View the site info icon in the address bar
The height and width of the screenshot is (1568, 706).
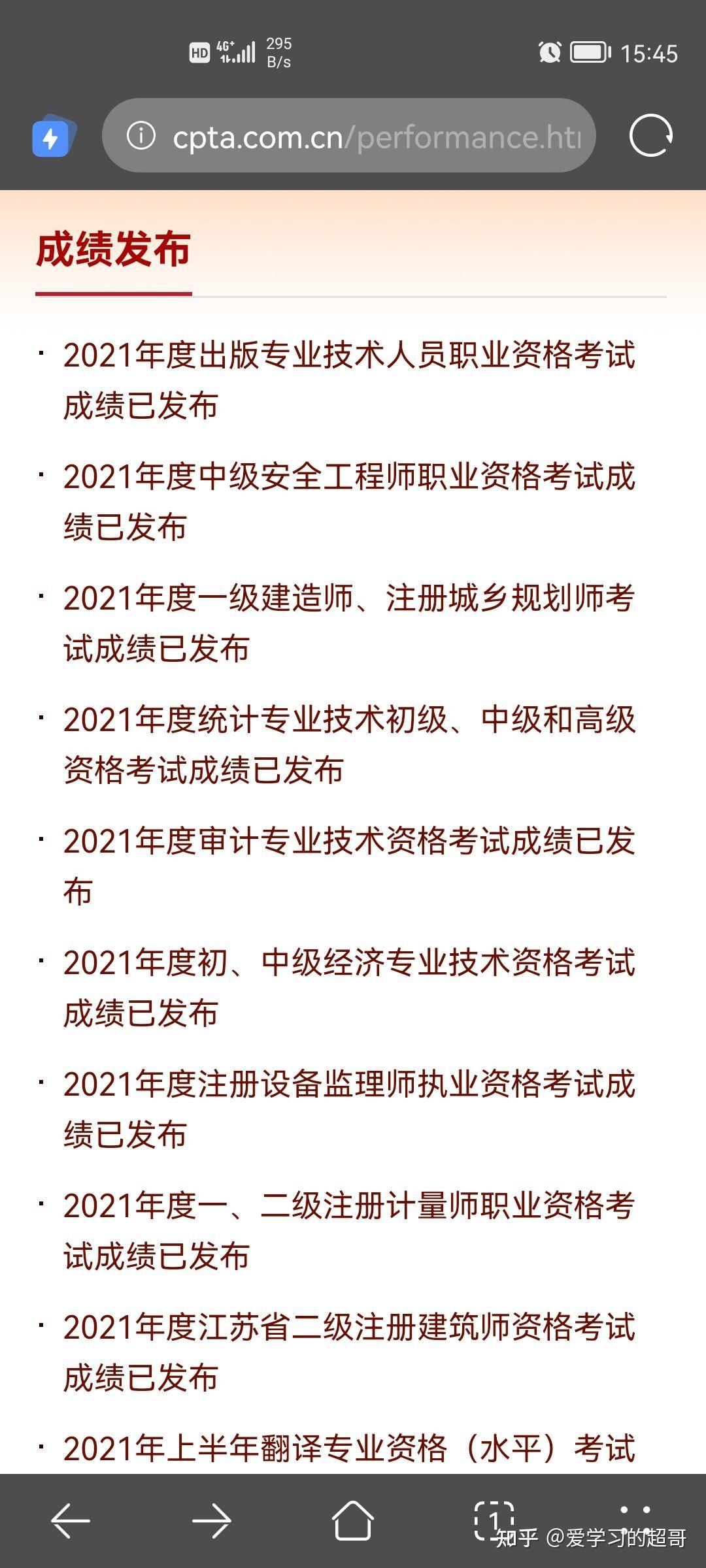141,136
